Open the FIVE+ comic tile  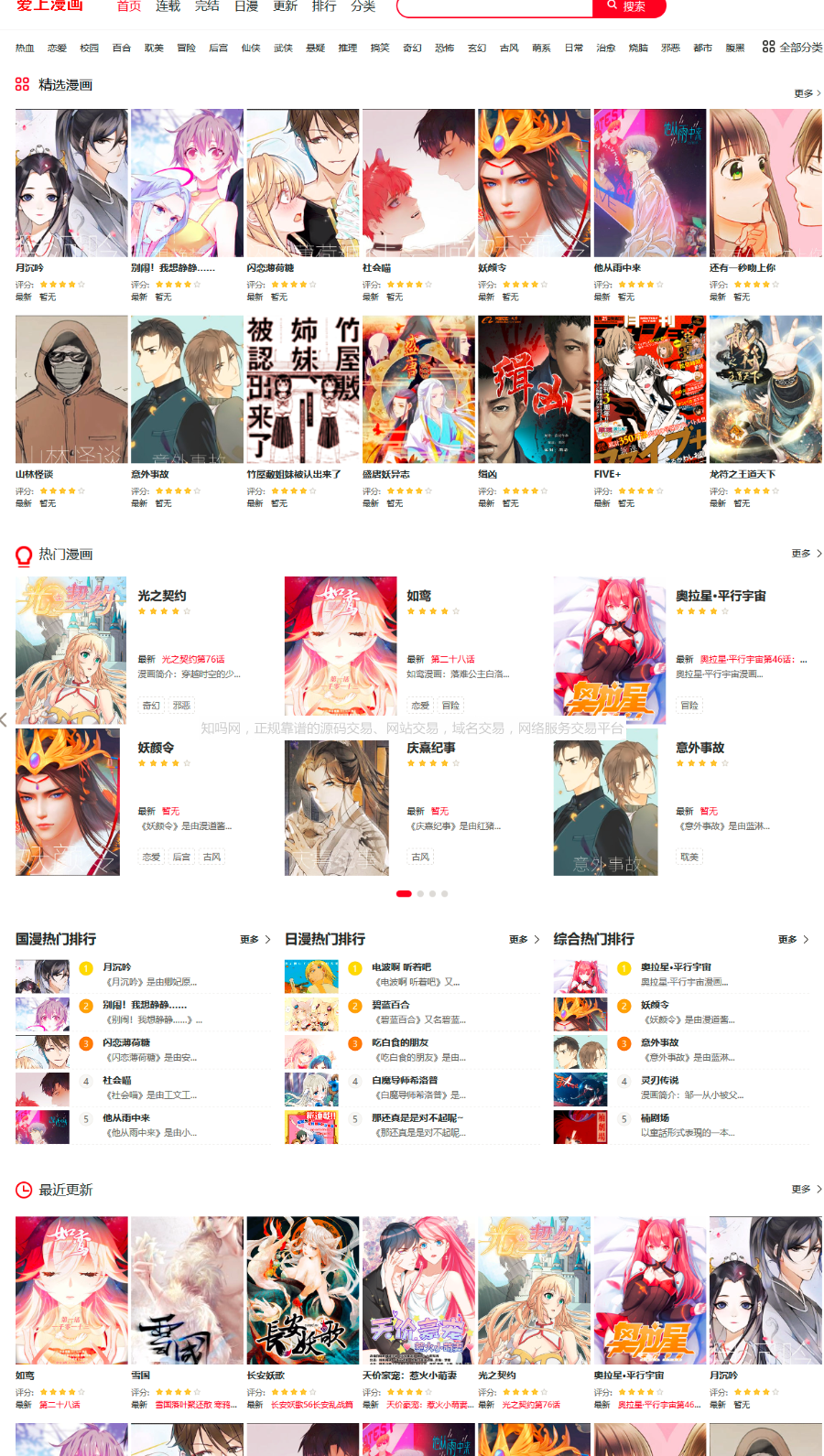650,389
